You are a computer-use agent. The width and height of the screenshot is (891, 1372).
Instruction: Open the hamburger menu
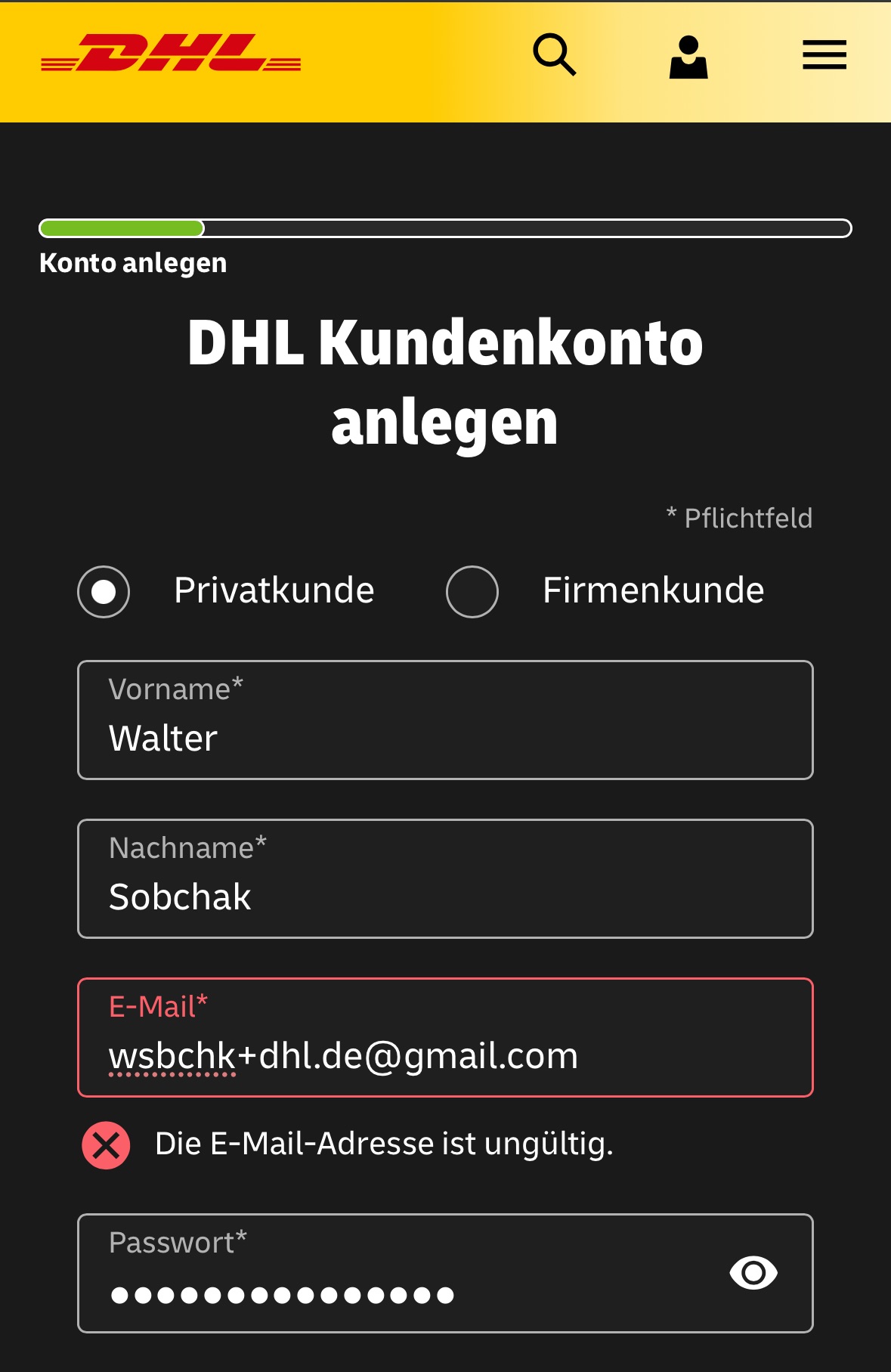824,55
